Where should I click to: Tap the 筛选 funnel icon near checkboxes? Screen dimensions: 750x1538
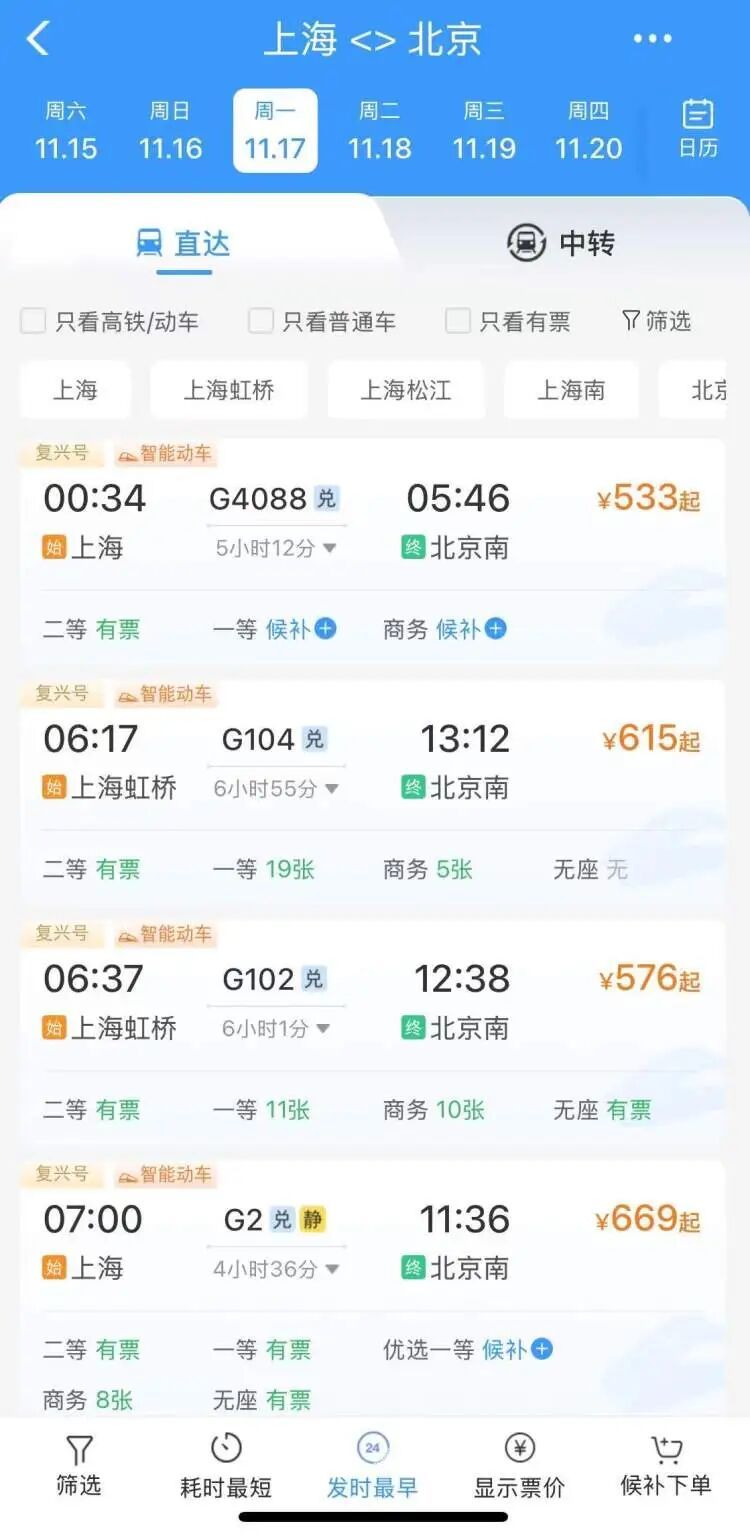click(655, 321)
